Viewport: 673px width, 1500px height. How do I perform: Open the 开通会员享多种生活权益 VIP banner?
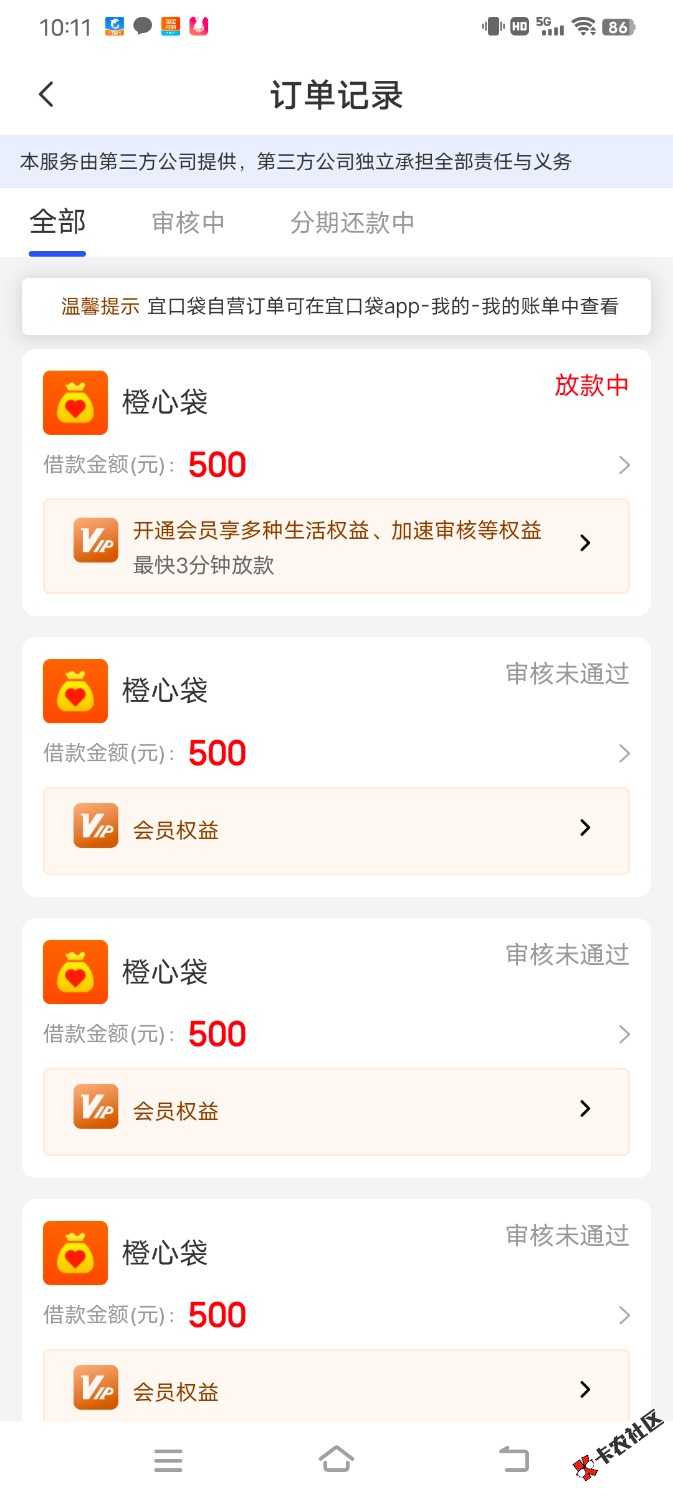click(336, 546)
